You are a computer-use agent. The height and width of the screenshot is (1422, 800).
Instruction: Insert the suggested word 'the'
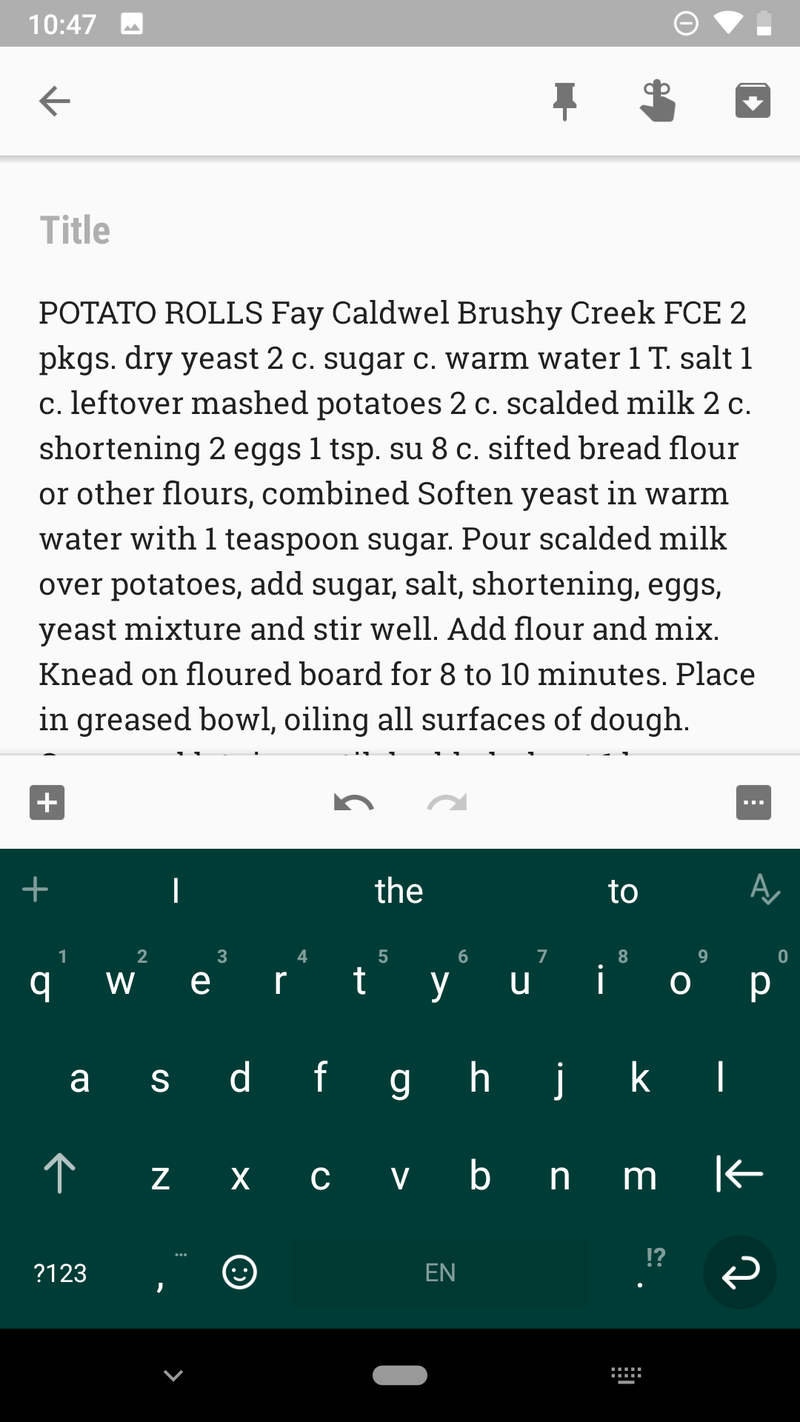point(399,889)
